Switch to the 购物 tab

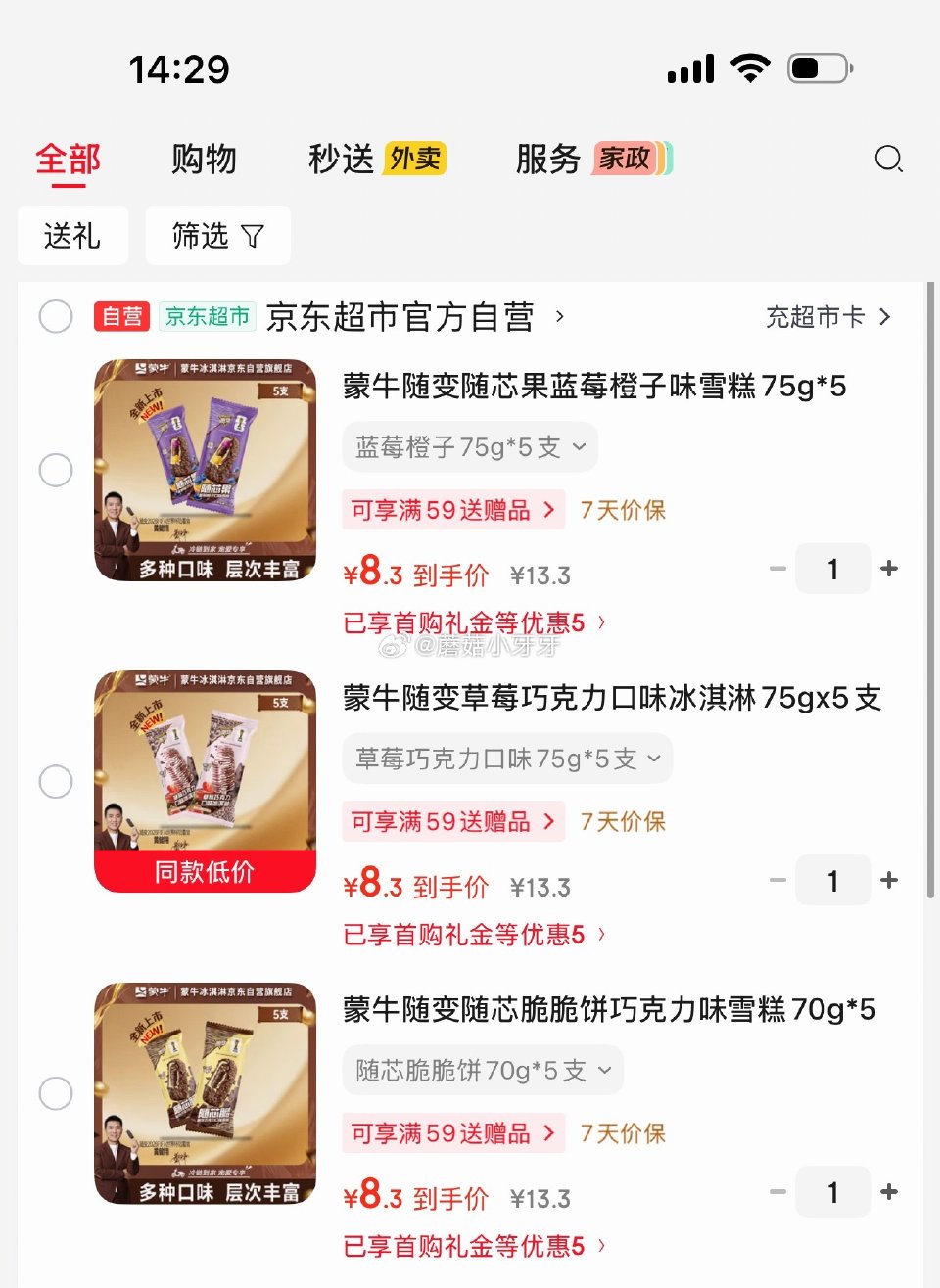pyautogui.click(x=204, y=159)
